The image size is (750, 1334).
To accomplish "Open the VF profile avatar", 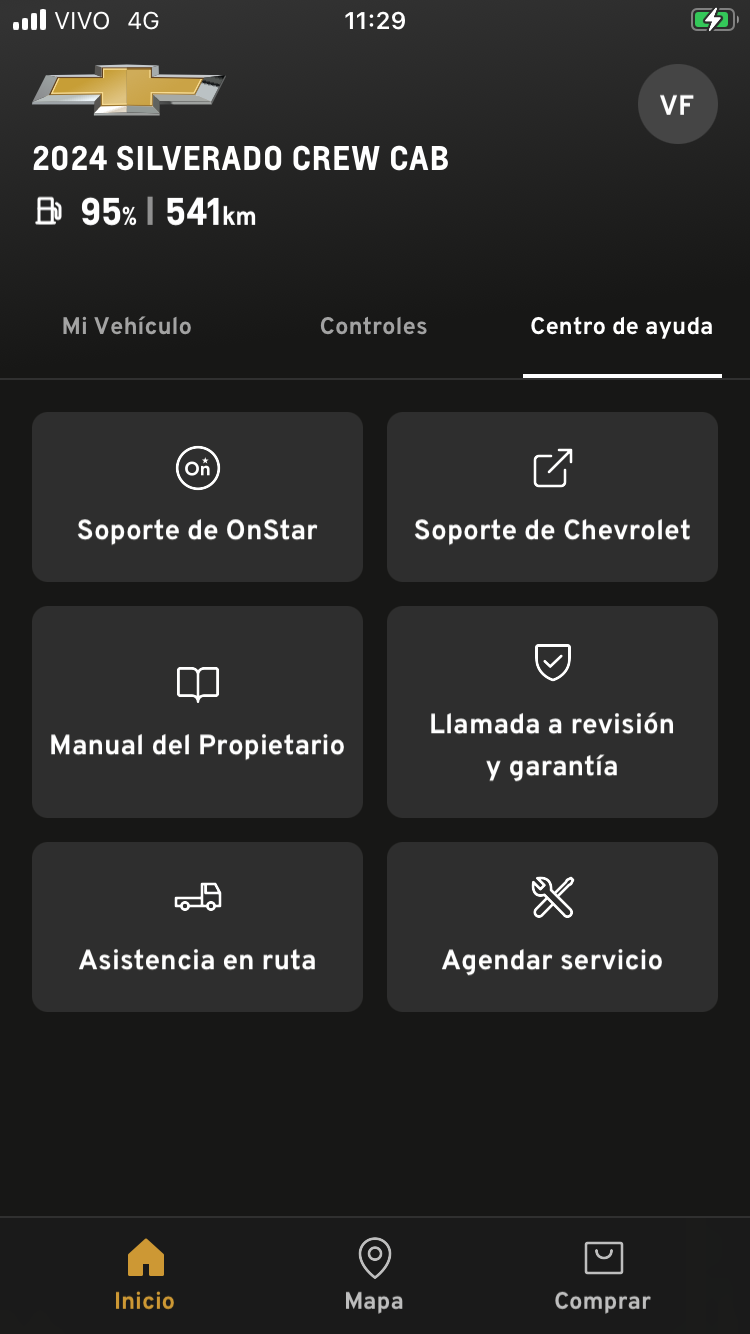I will pyautogui.click(x=677, y=105).
